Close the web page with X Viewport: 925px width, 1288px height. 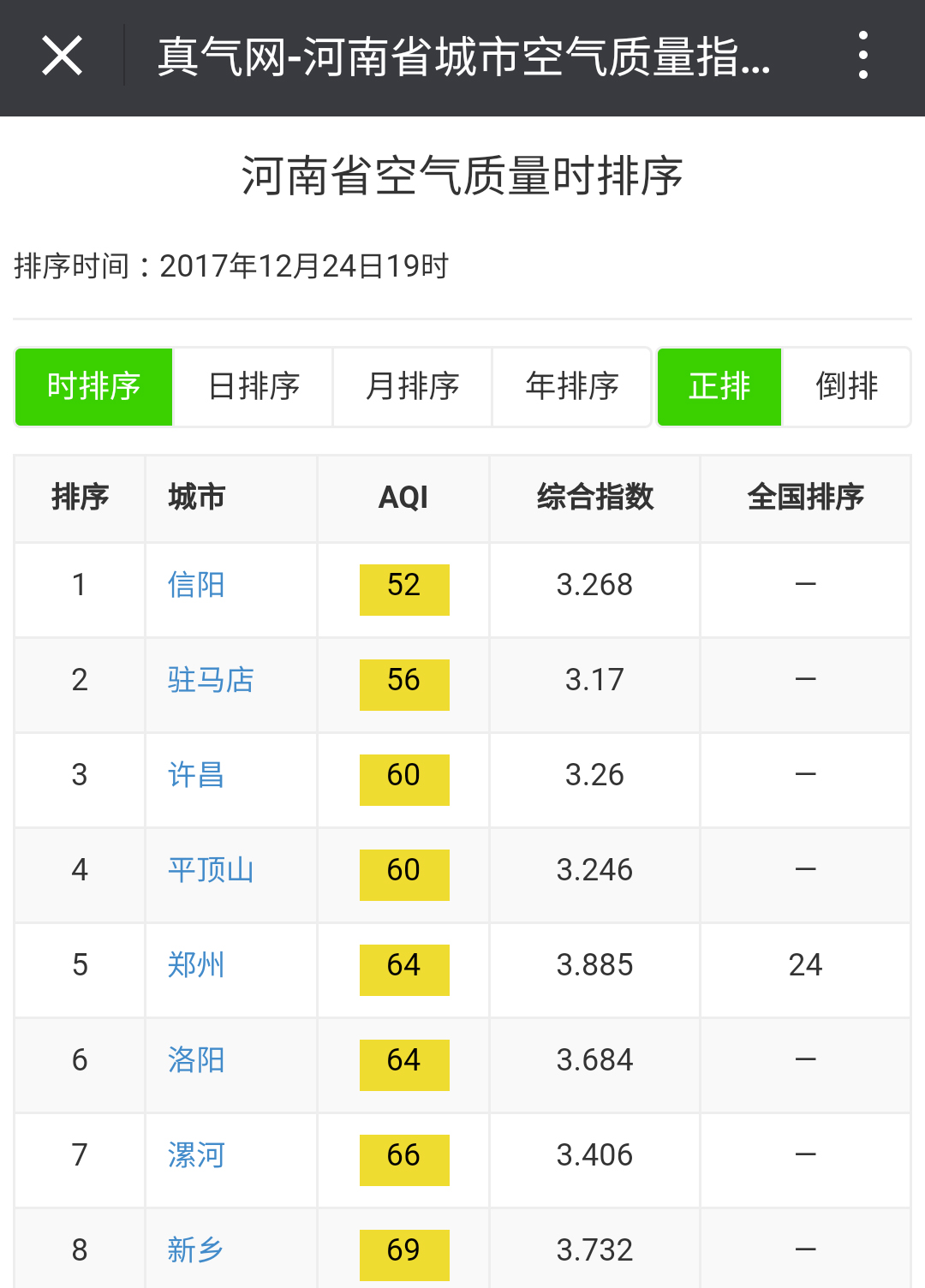[62, 57]
